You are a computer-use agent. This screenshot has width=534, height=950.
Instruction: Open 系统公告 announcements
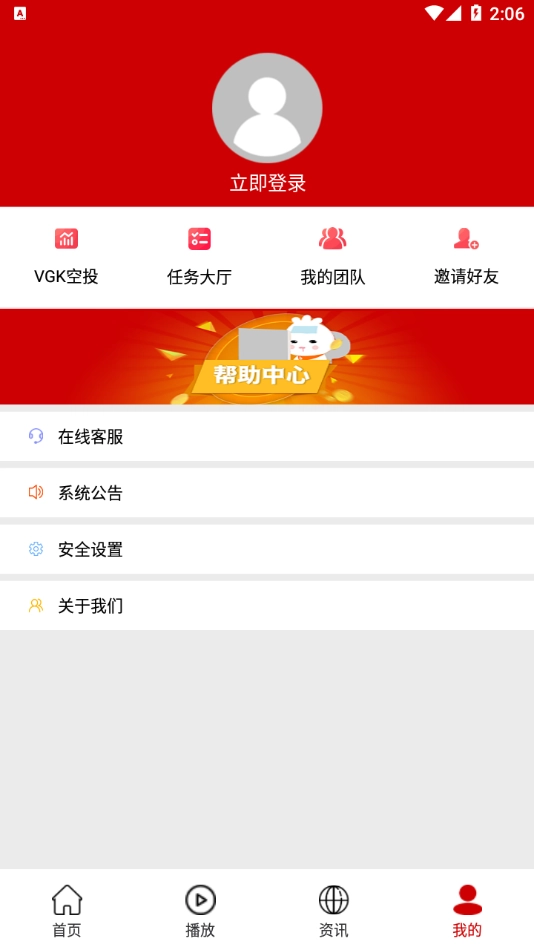(267, 493)
